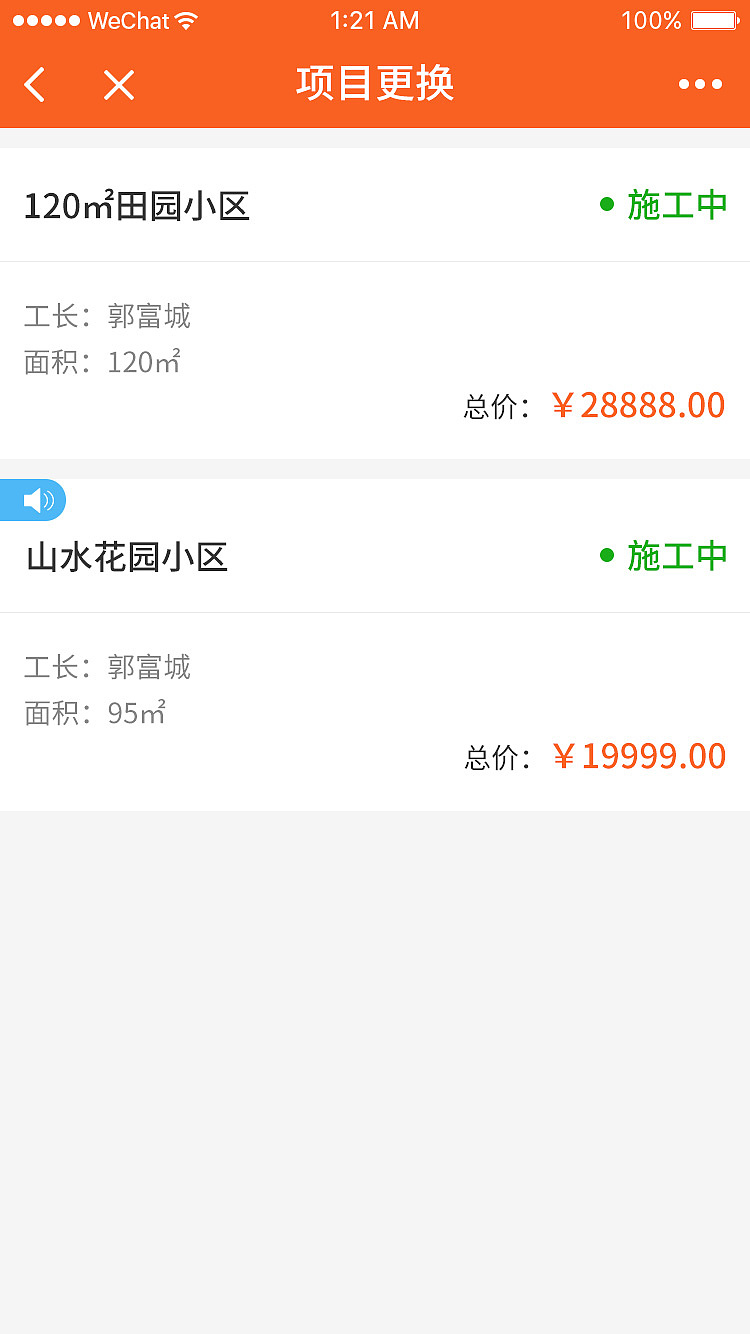Tap the green status dot beside 施工中 for 山水花园小区
Screen dimensions: 750x1334
(x=606, y=556)
